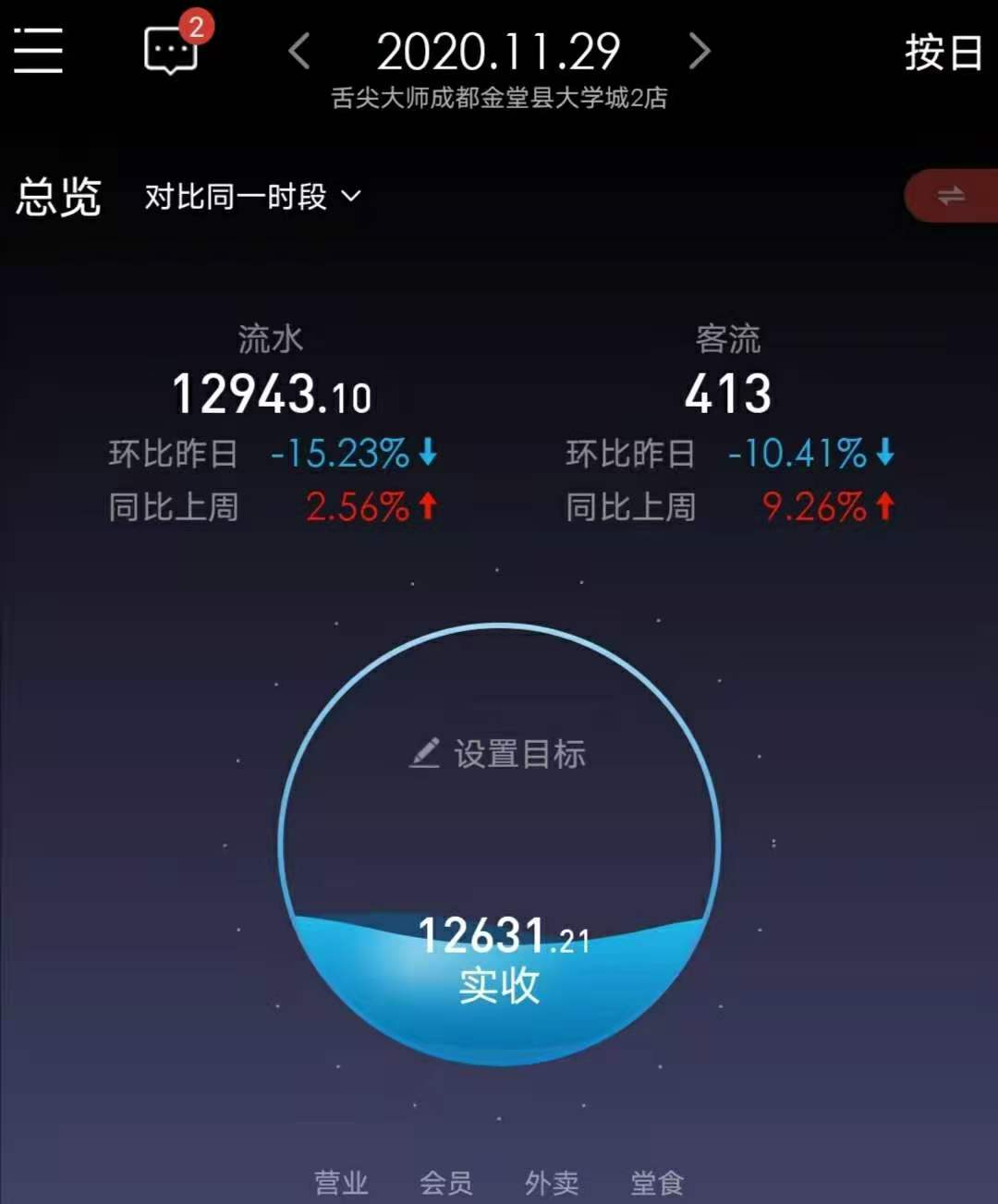Go to next day with right arrow
This screenshot has height=1204, width=998.
coord(700,53)
